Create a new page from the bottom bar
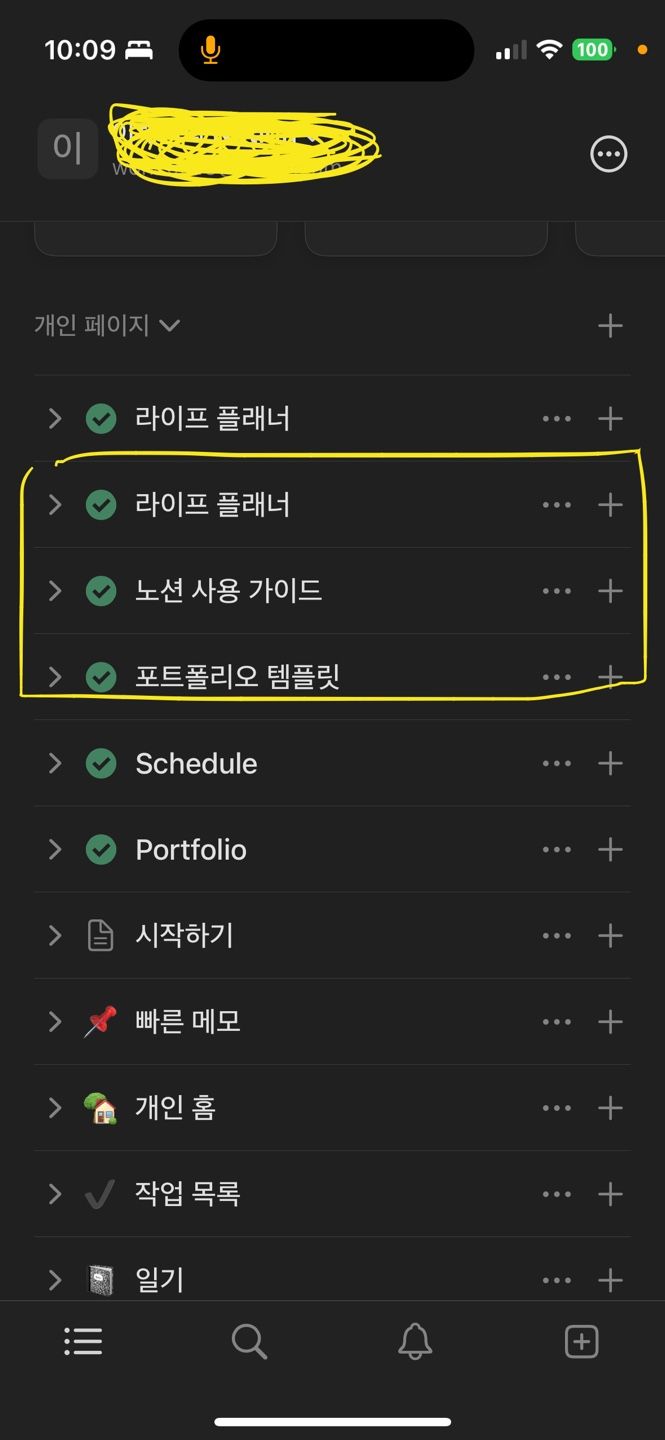 [581, 1342]
